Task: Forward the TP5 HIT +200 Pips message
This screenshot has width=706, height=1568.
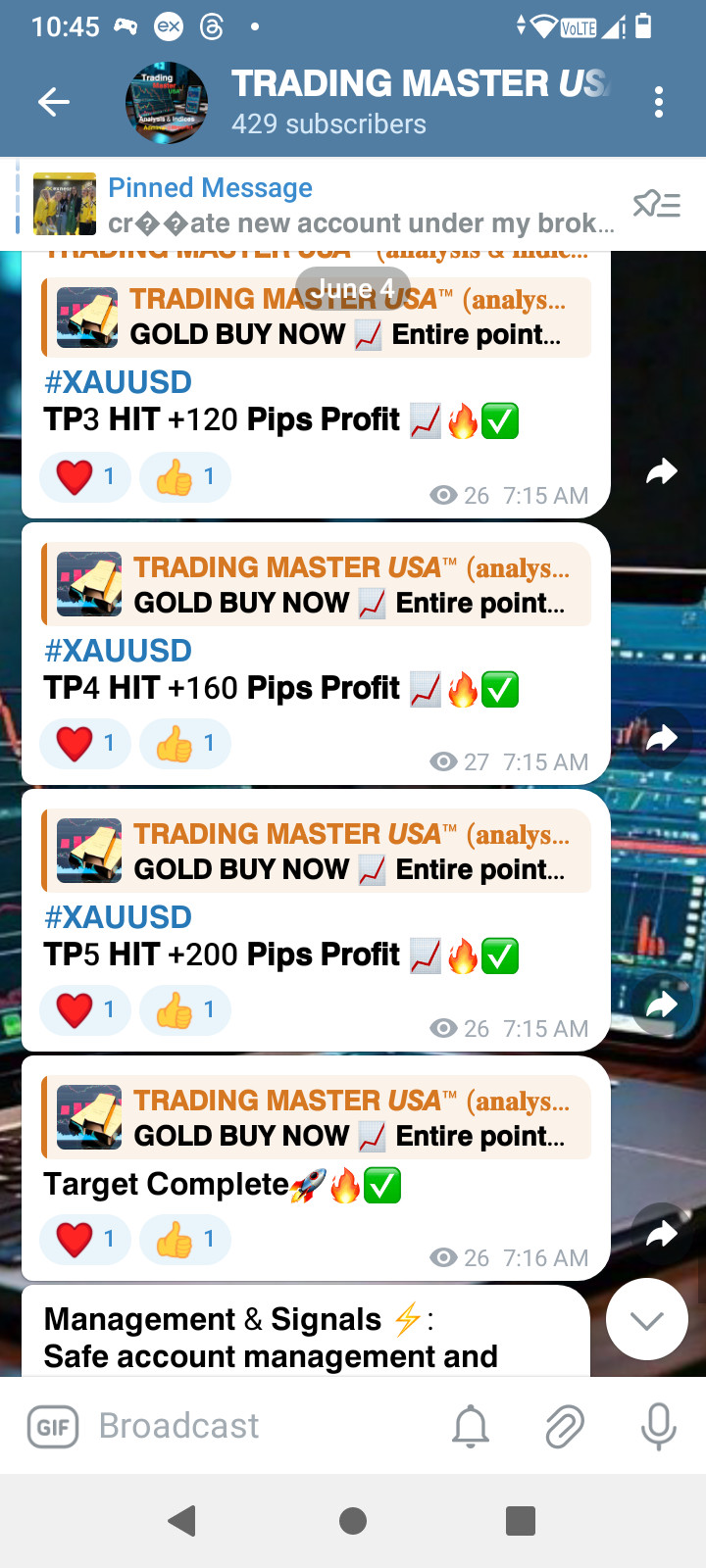Action: (x=662, y=1004)
